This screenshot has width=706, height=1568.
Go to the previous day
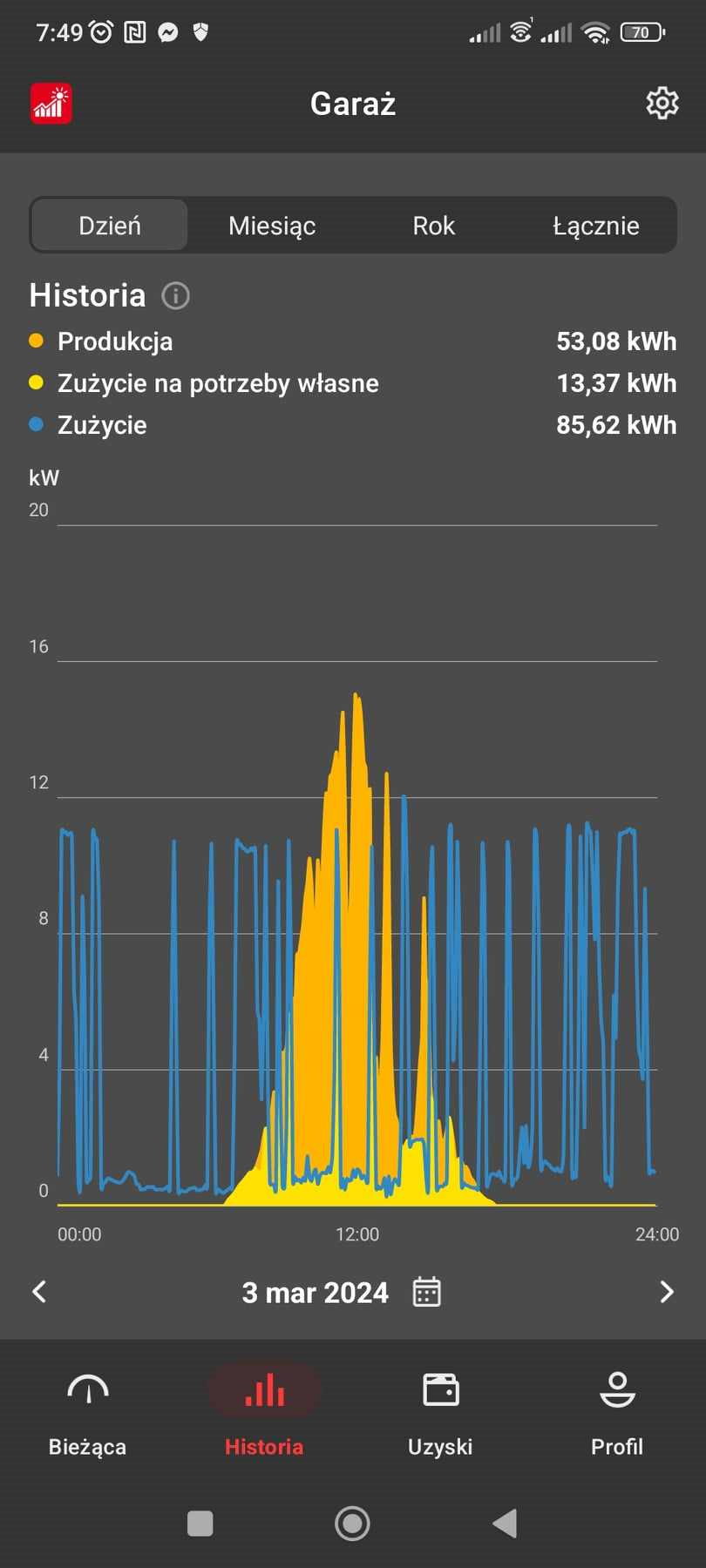pos(39,1292)
